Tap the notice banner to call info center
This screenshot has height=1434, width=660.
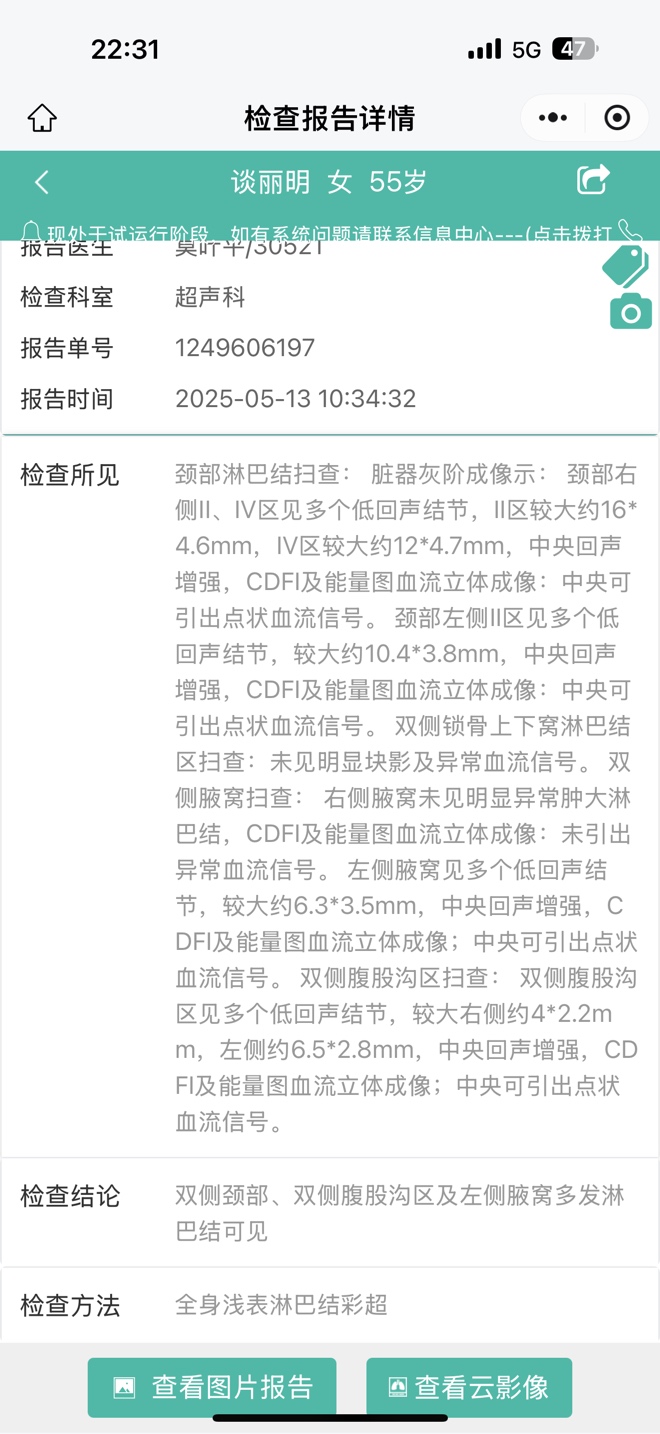point(330,232)
